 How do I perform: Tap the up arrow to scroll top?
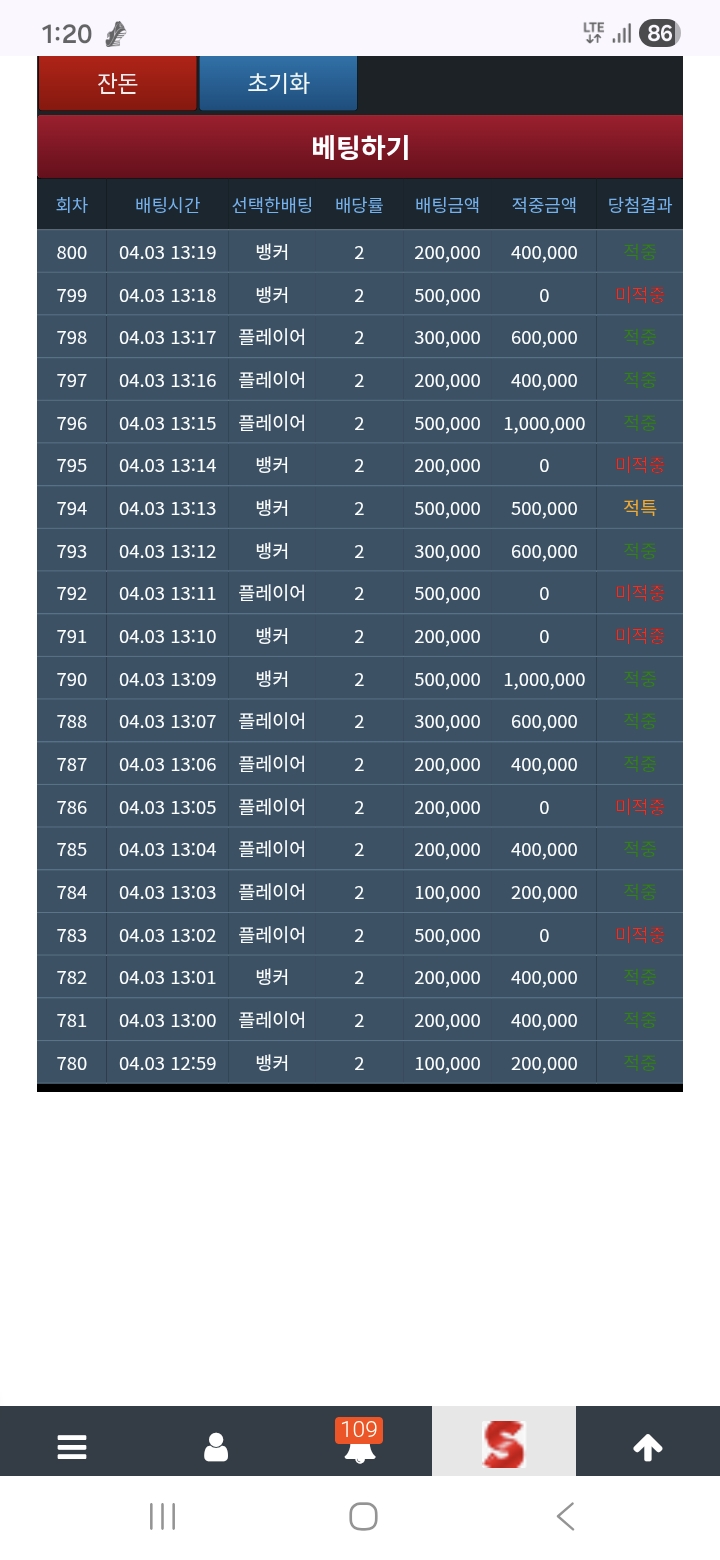pos(648,1446)
